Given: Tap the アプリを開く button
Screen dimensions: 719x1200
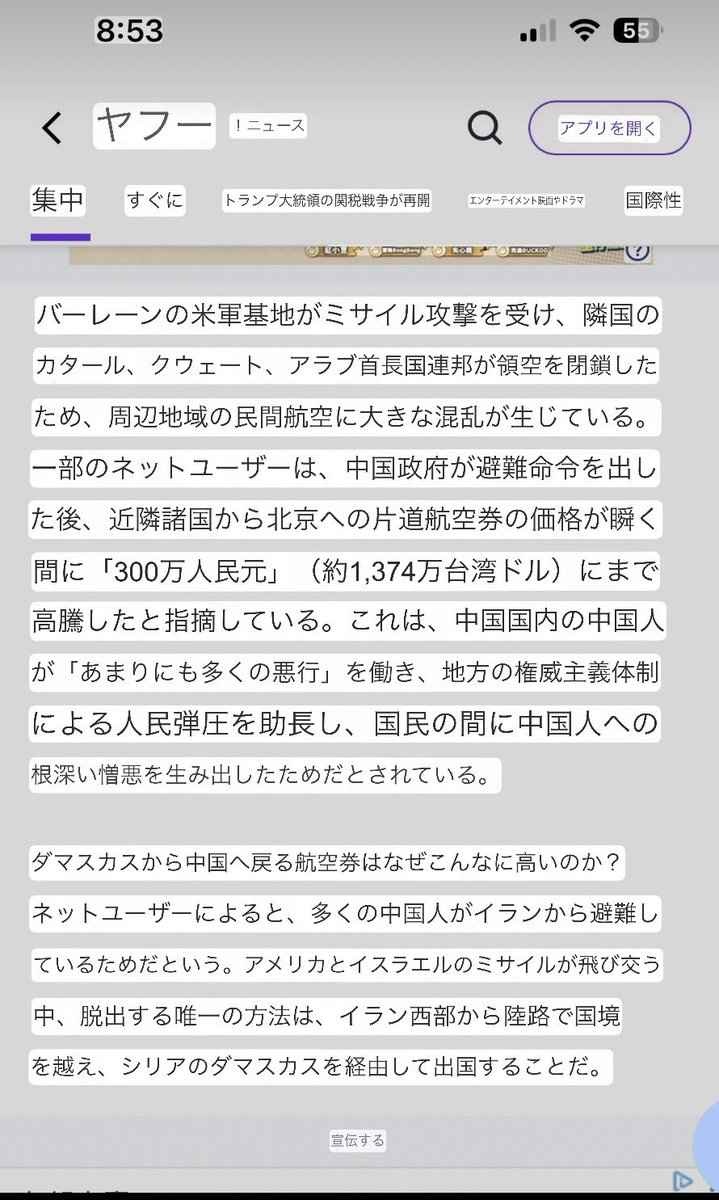Looking at the screenshot, I should click(x=609, y=128).
